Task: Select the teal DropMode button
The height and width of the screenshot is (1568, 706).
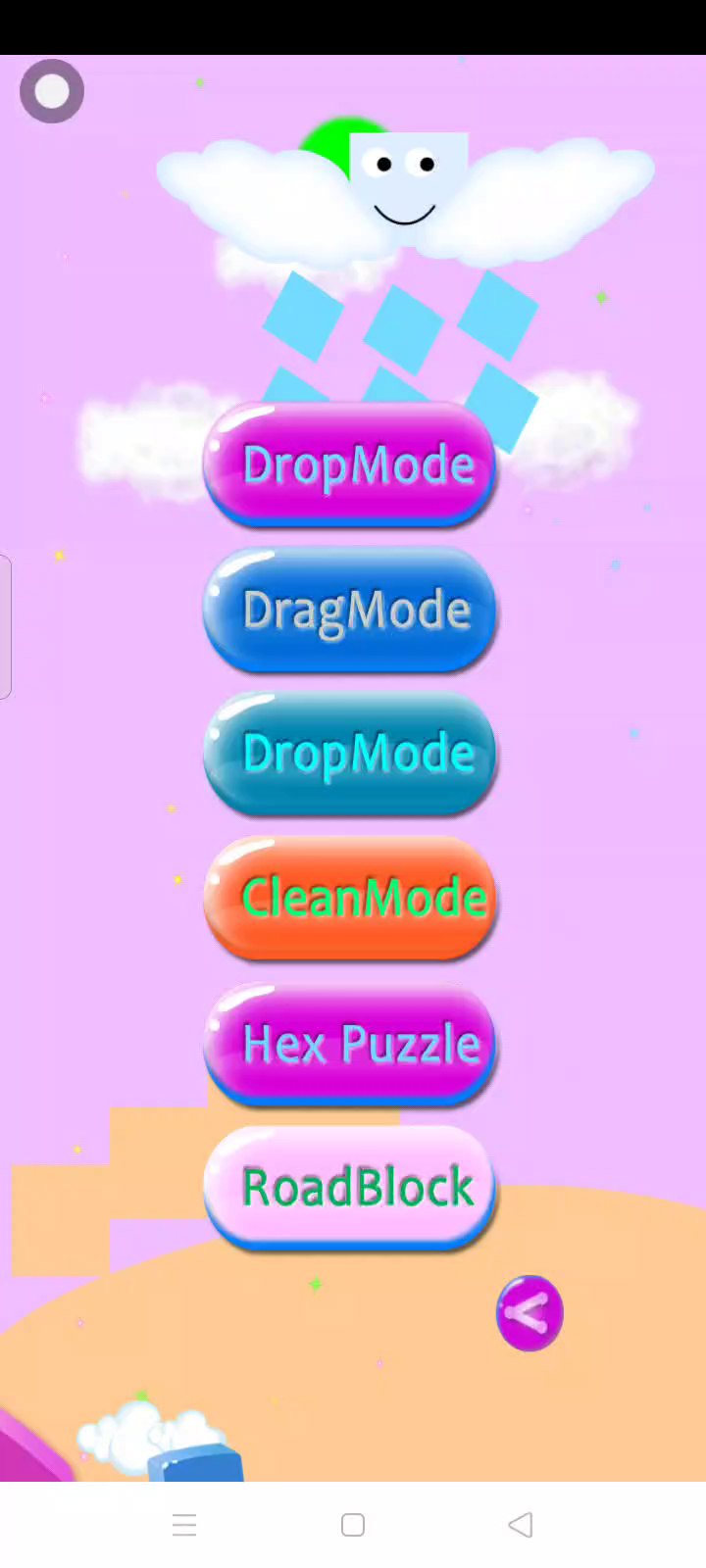Action: click(x=350, y=753)
